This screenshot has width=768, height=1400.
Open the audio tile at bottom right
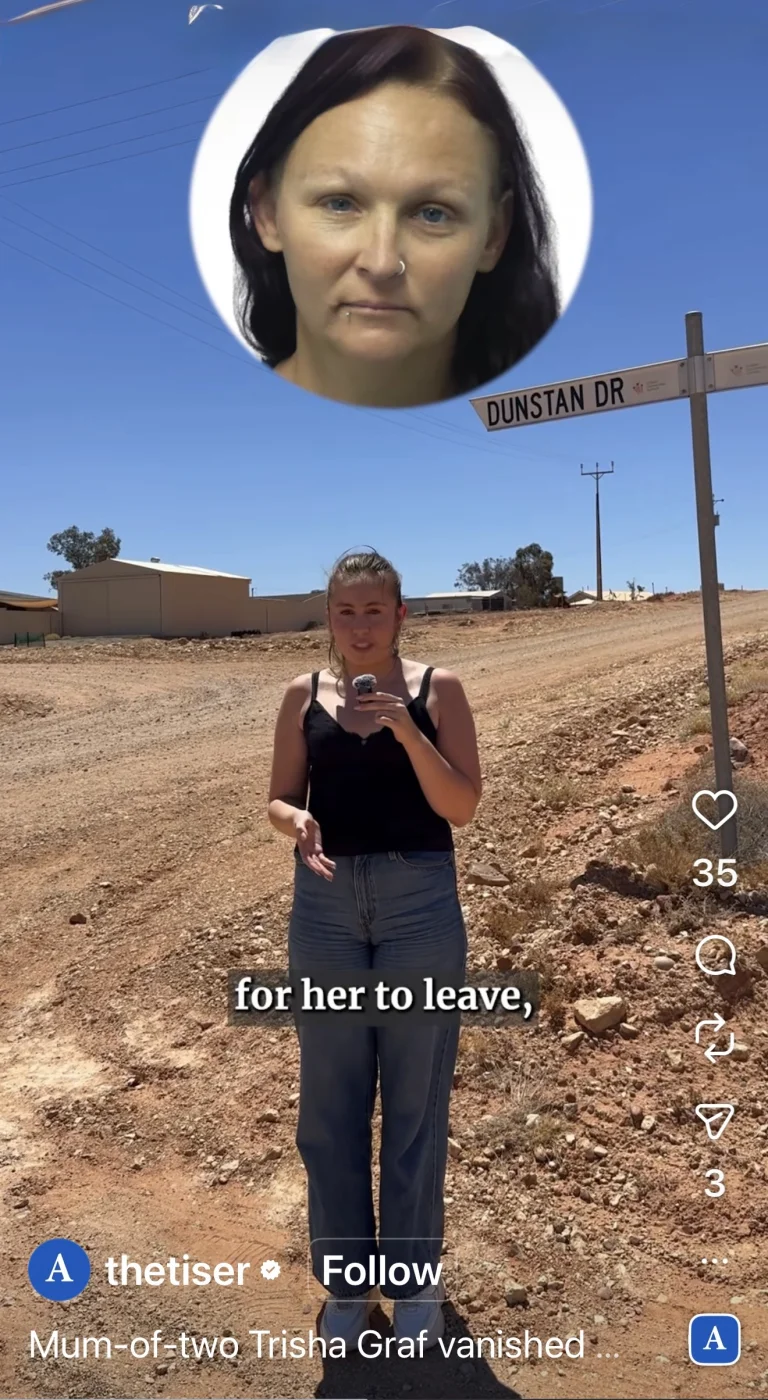pos(714,1340)
